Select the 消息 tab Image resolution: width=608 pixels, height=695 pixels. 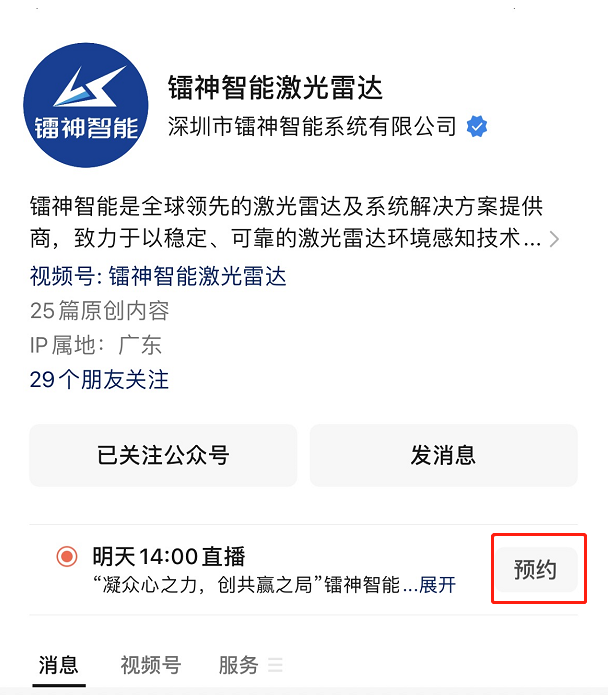coord(58,665)
